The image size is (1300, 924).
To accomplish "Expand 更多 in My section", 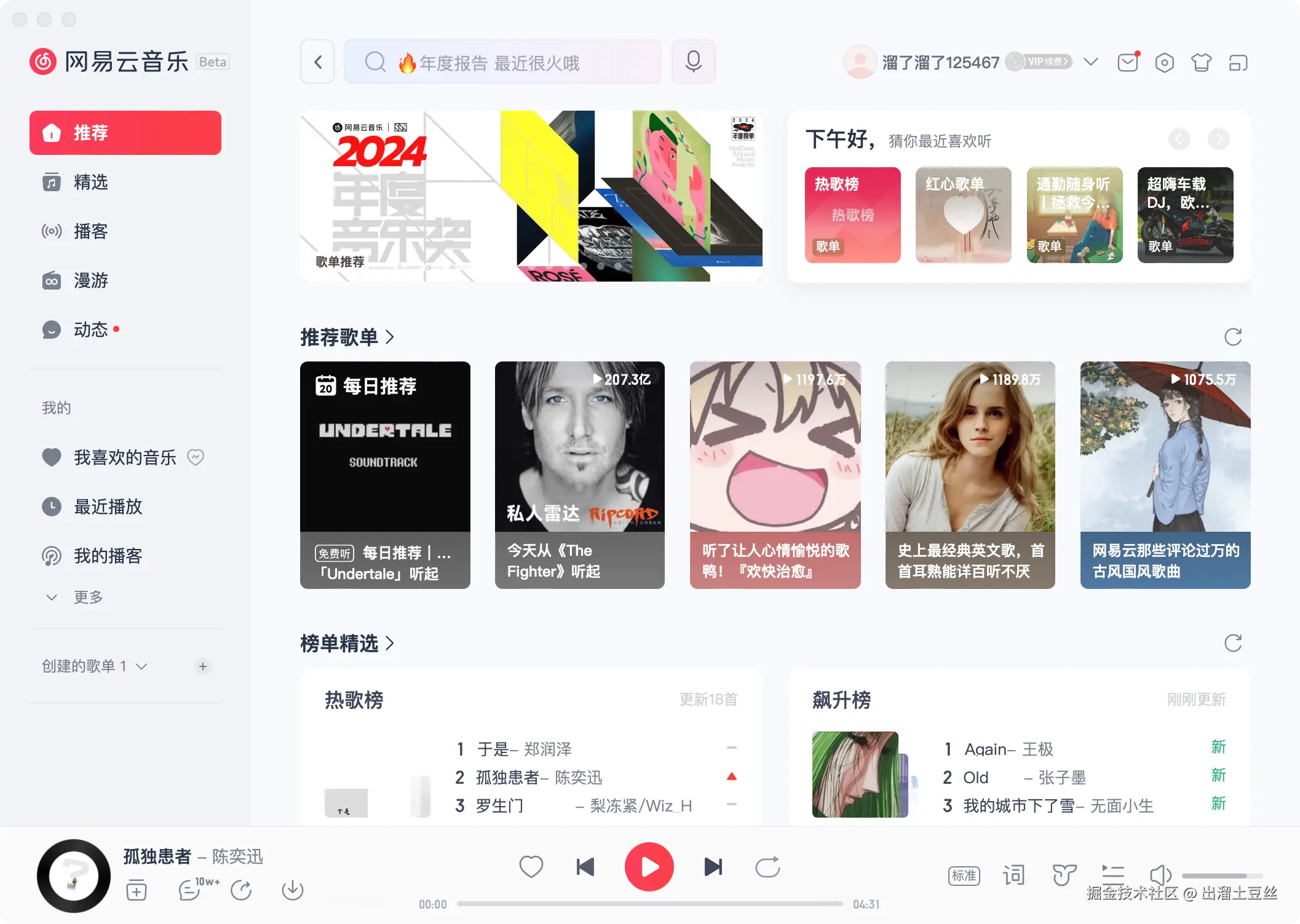I will [x=87, y=597].
